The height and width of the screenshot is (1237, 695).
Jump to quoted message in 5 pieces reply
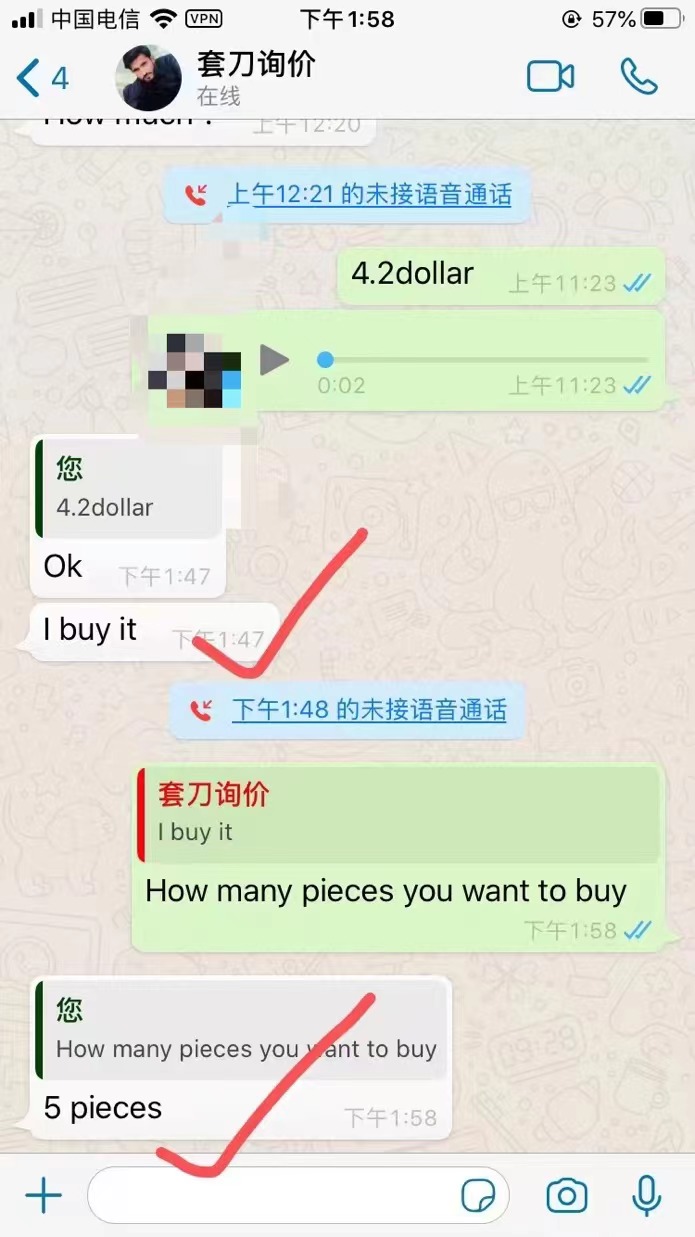240,1030
